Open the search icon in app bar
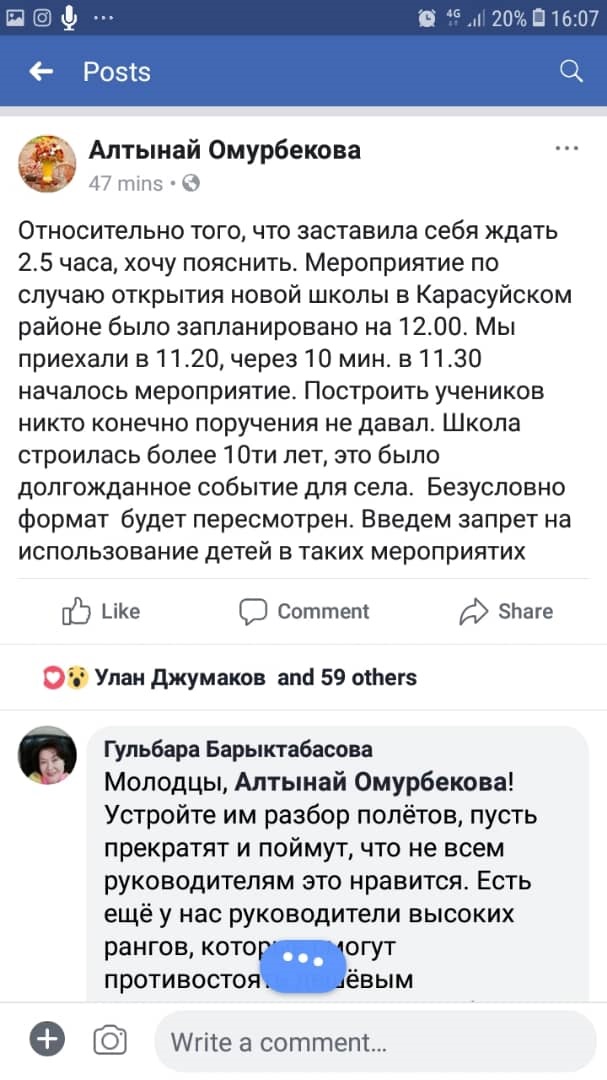This screenshot has width=607, height=1080. click(571, 71)
